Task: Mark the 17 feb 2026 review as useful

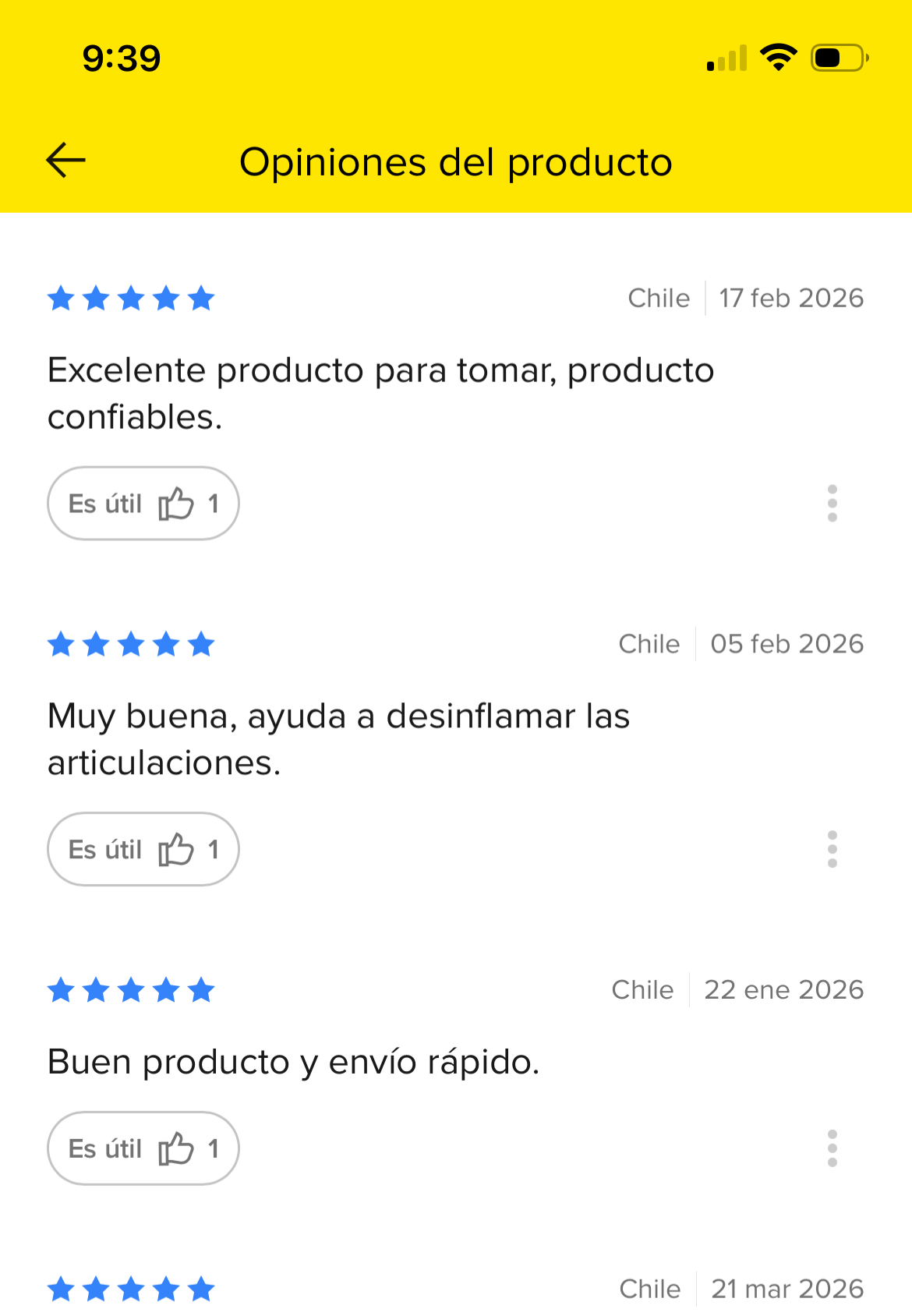Action: [143, 504]
